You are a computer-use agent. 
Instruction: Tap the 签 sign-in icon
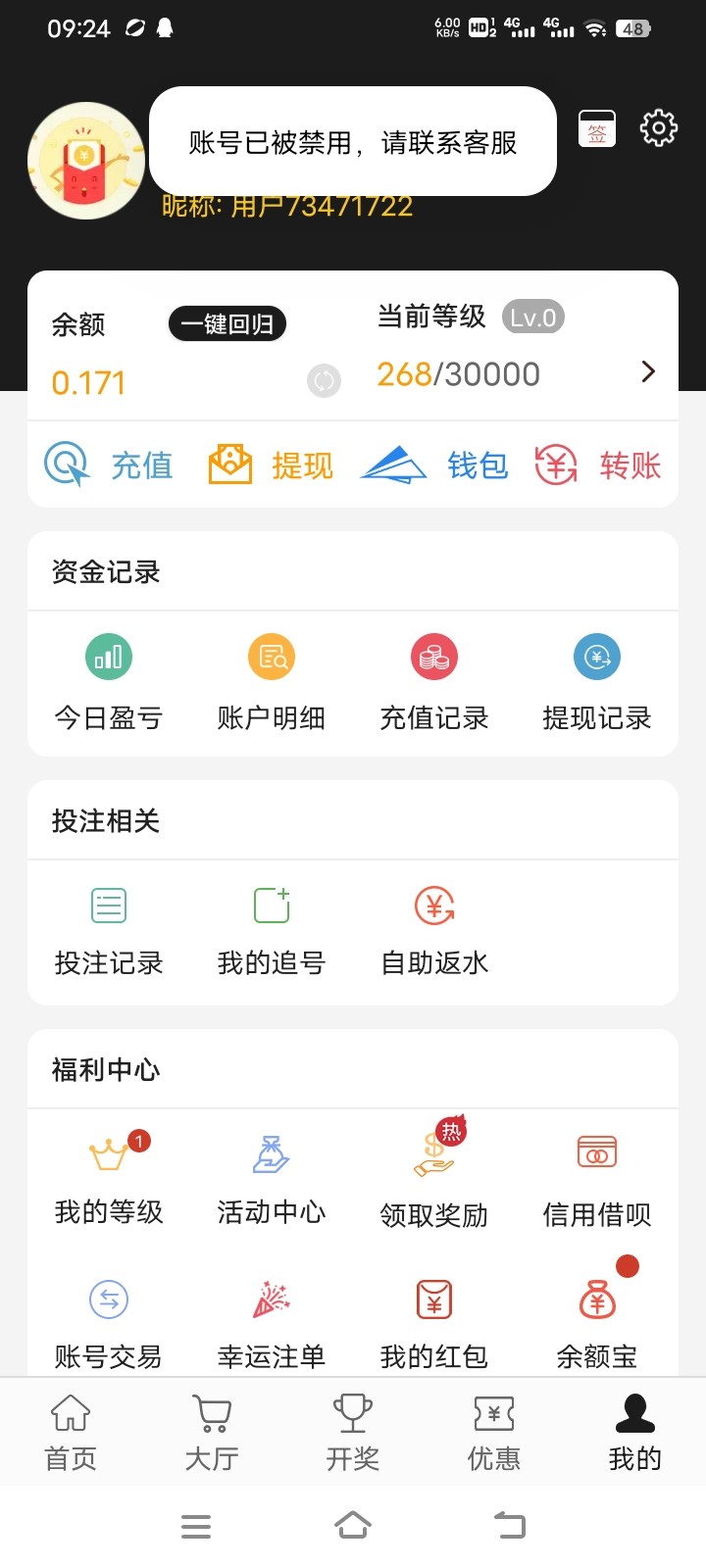point(596,128)
